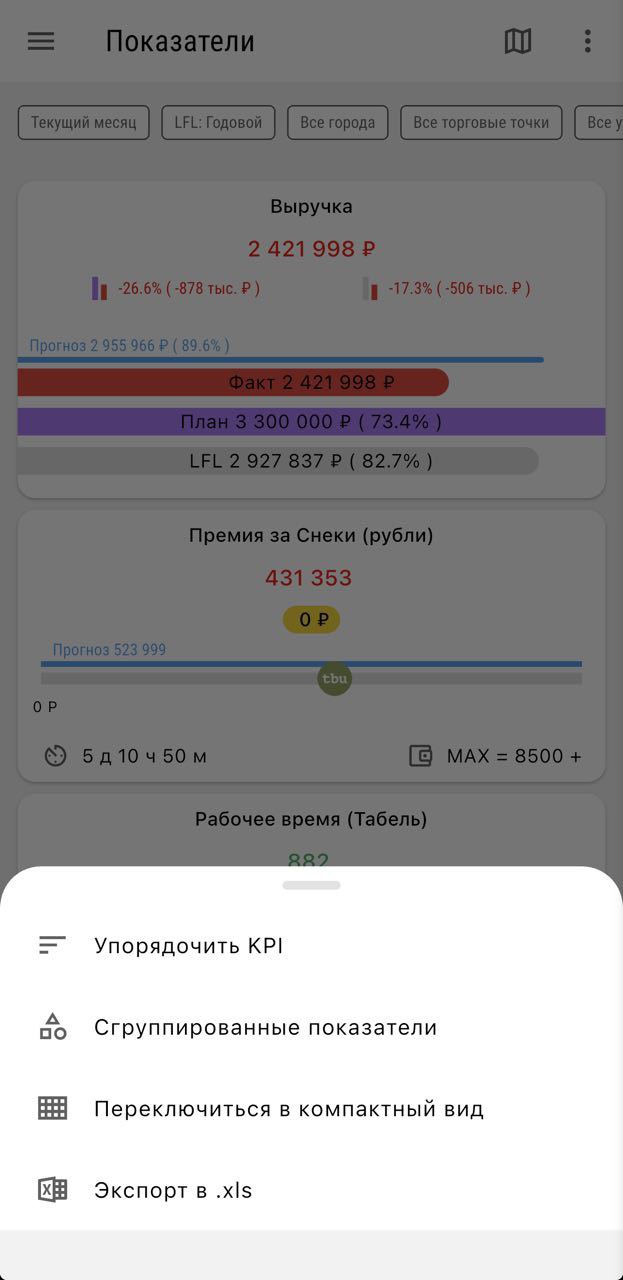Image resolution: width=623 pixels, height=1280 pixels.
Task: Tap the Все города filter chip
Action: coord(338,123)
